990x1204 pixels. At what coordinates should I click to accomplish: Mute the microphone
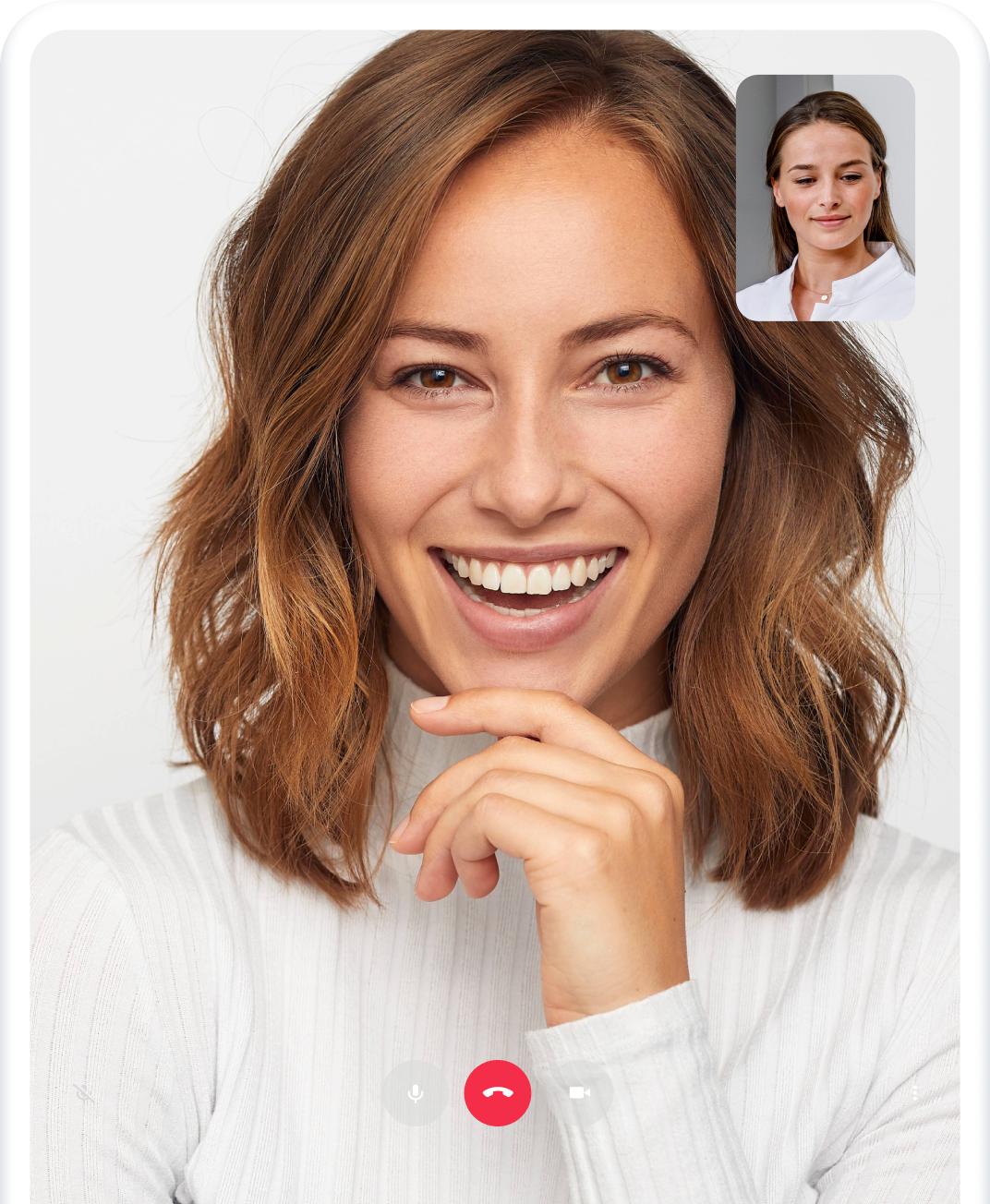(415, 1092)
